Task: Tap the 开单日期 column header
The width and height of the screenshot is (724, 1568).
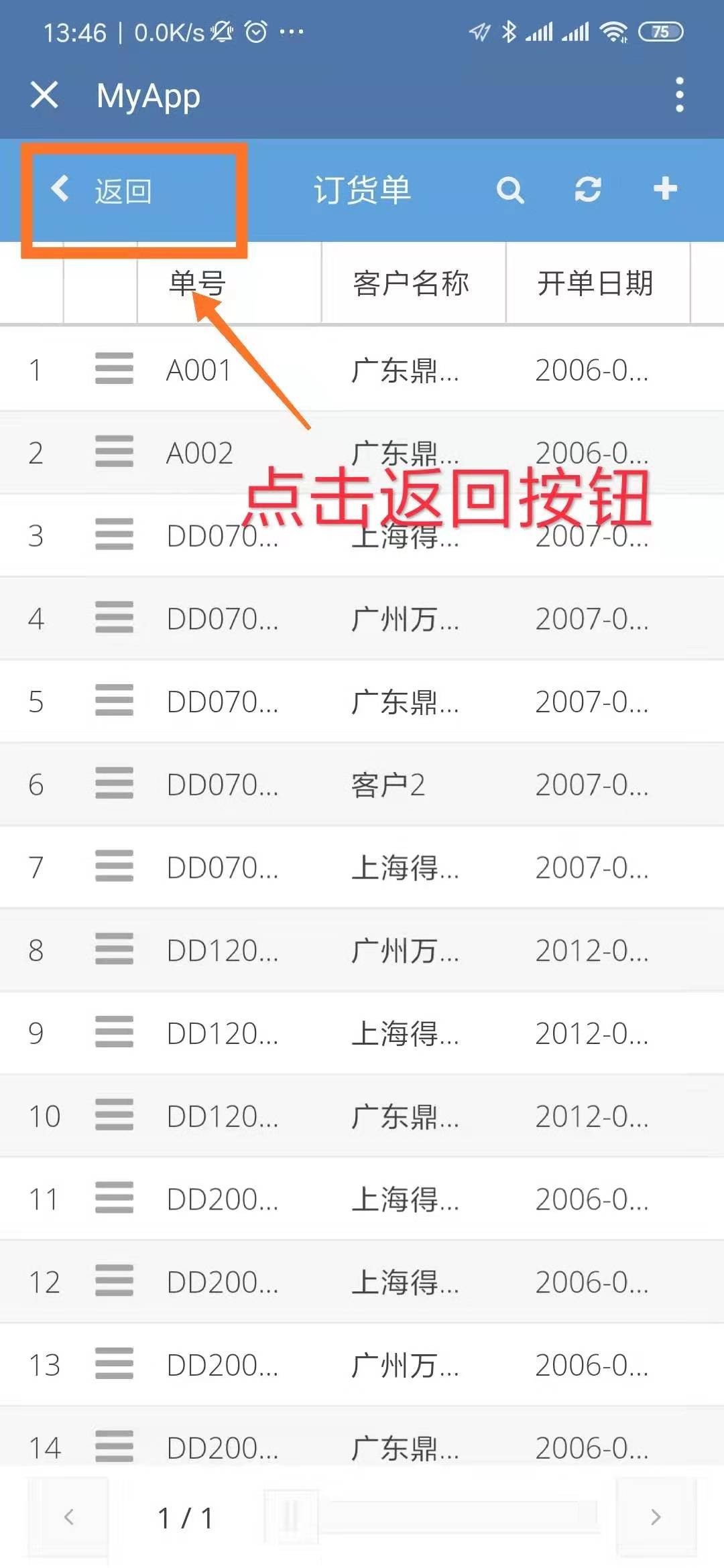Action: click(x=597, y=283)
